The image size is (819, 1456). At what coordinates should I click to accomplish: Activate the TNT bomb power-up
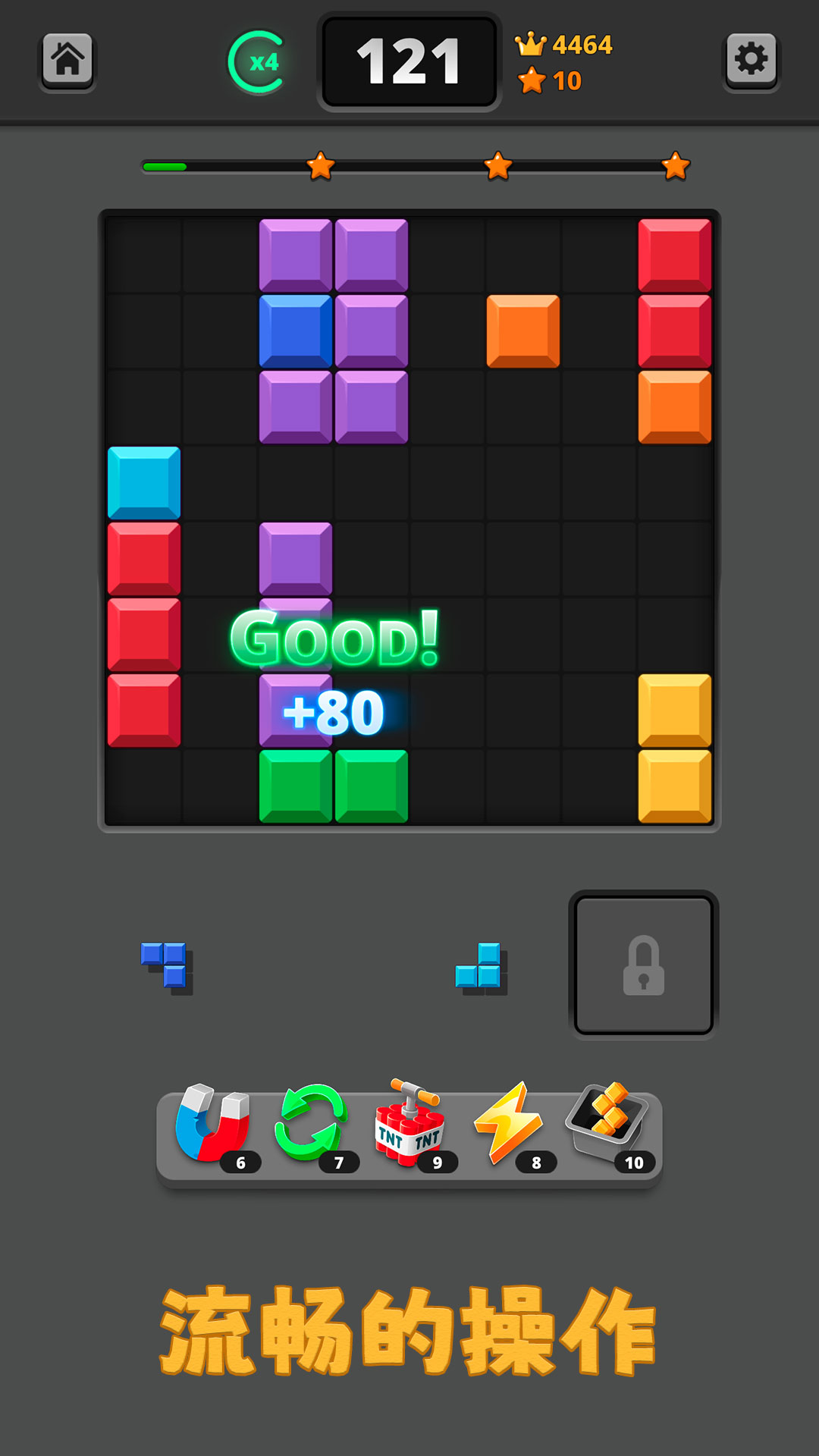click(410, 1125)
